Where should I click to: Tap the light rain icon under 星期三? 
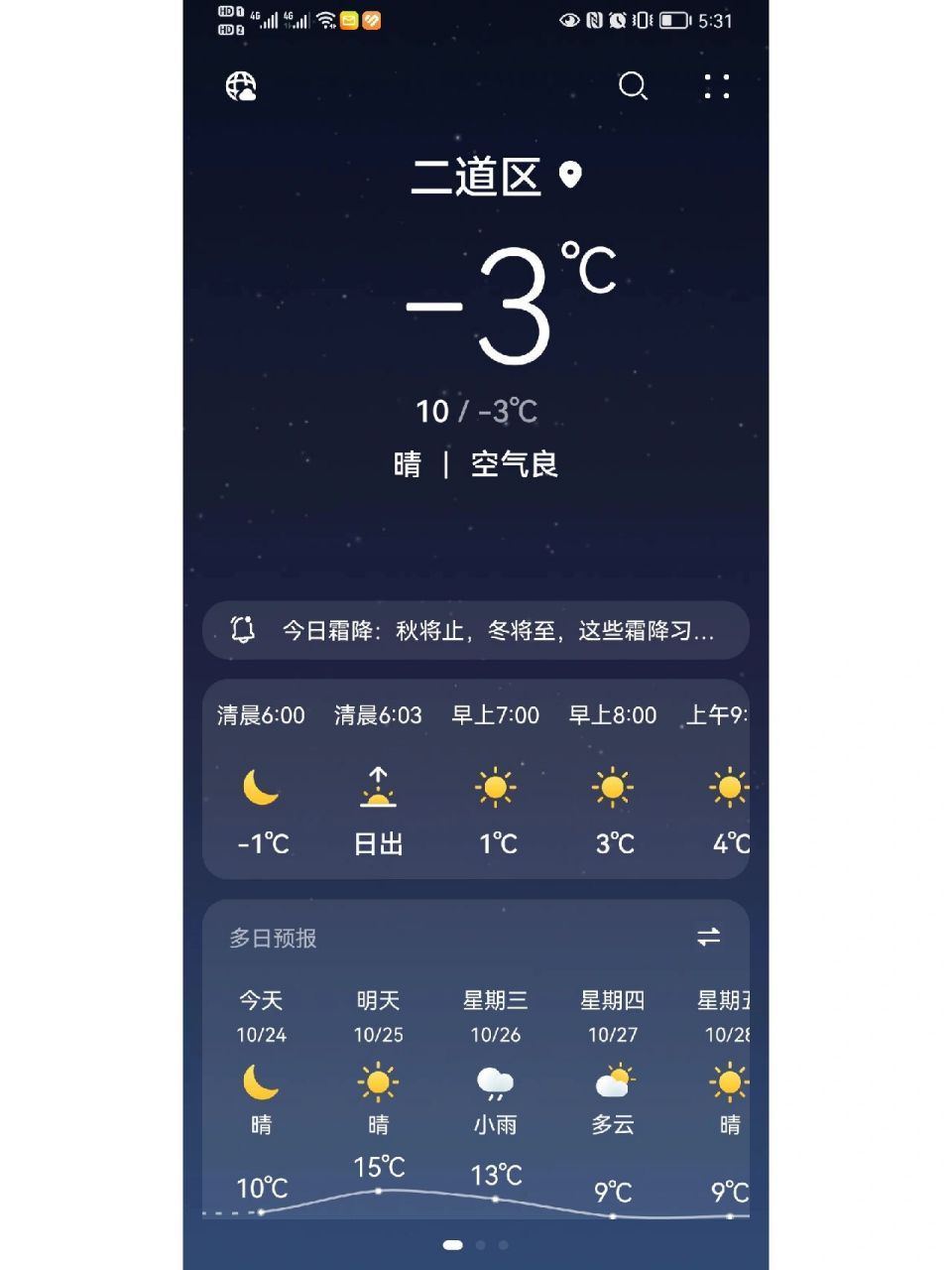(x=495, y=1086)
